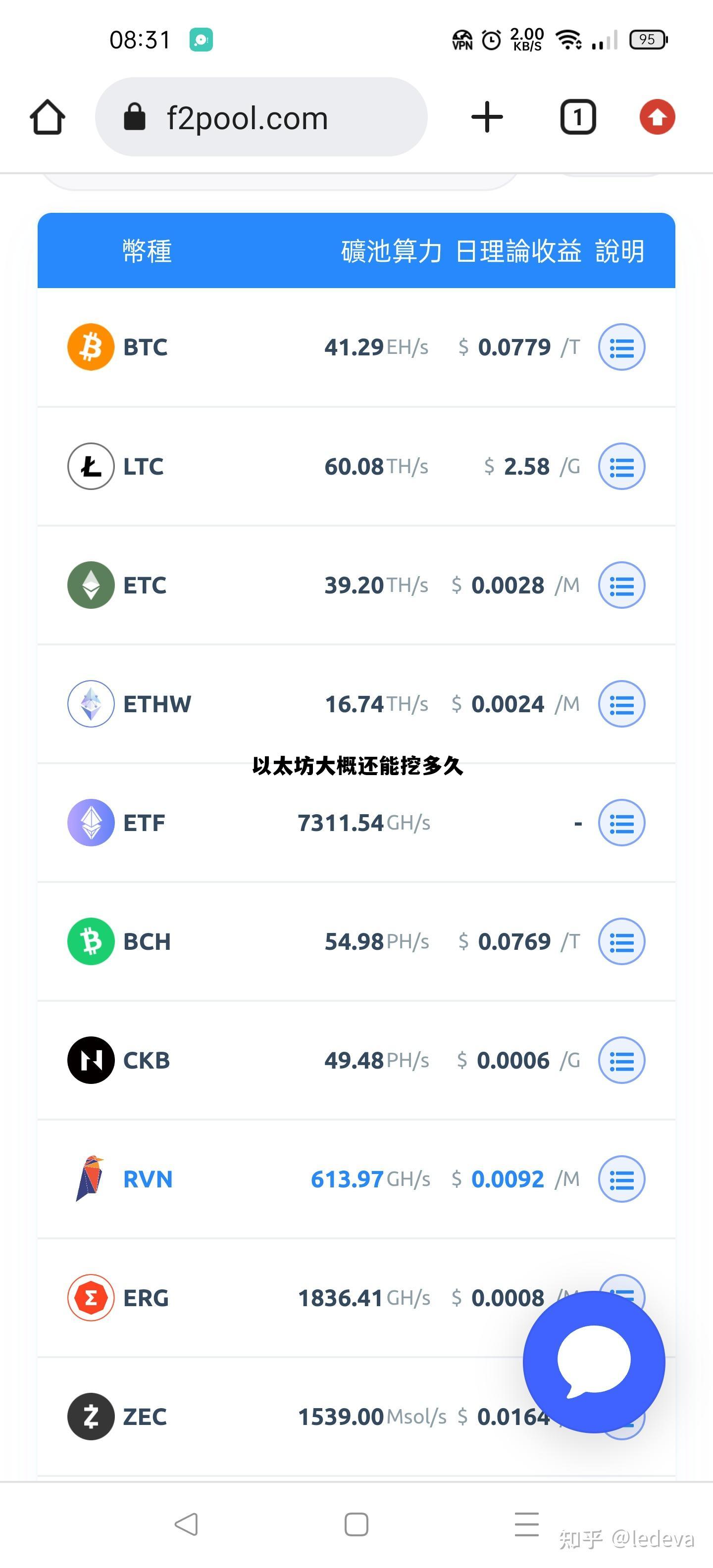Open the details icon for ETC
This screenshot has width=713, height=1568.
[x=621, y=586]
